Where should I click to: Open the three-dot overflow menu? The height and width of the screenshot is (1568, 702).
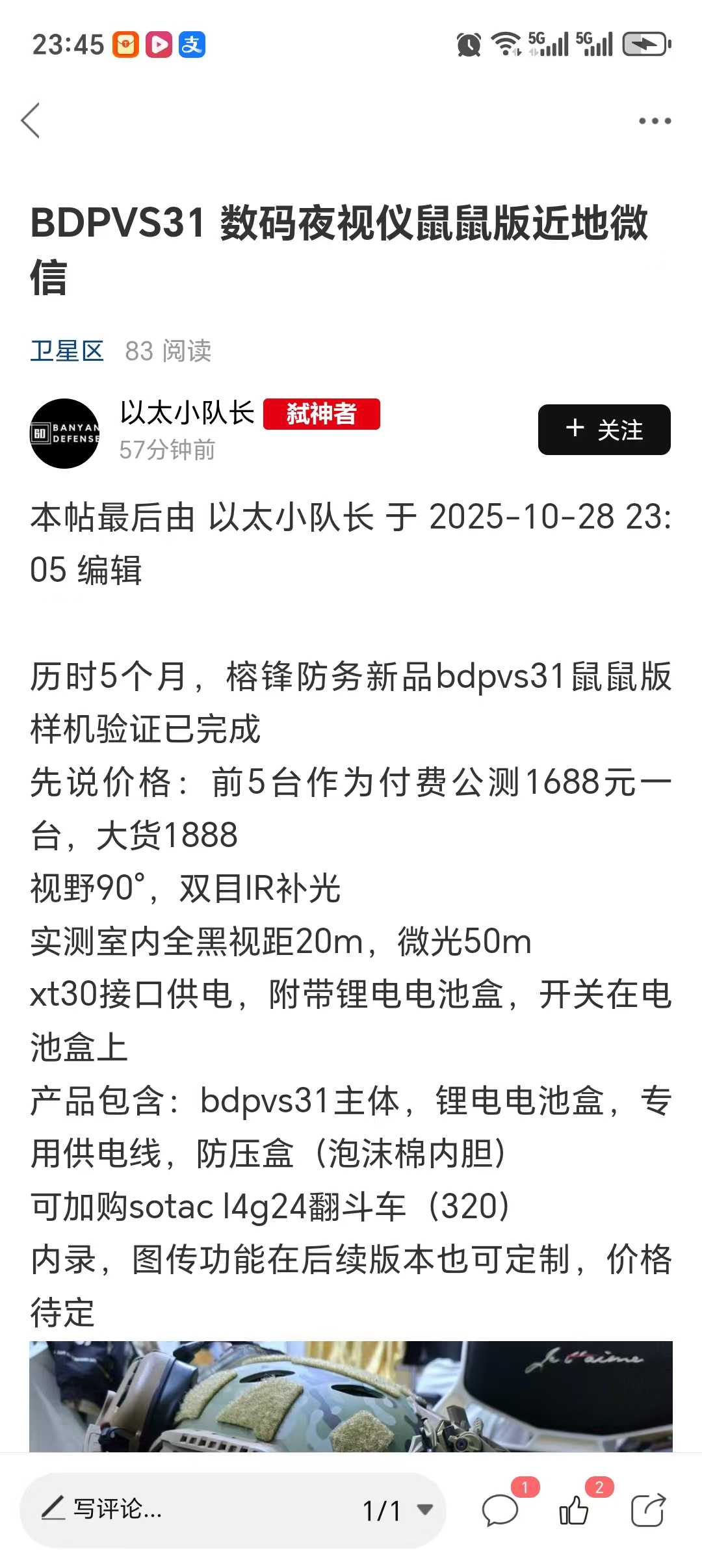tap(655, 121)
